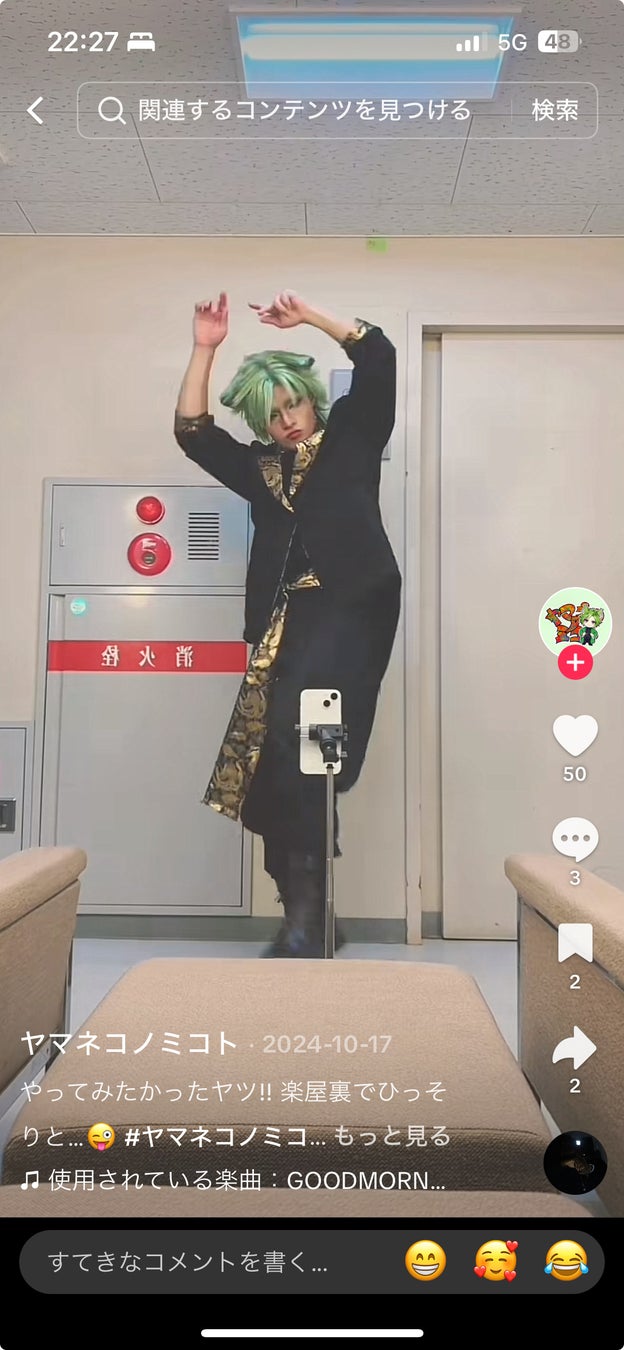624x1350 pixels.
Task: Insert the tears of joy emoji
Action: (x=566, y=1261)
